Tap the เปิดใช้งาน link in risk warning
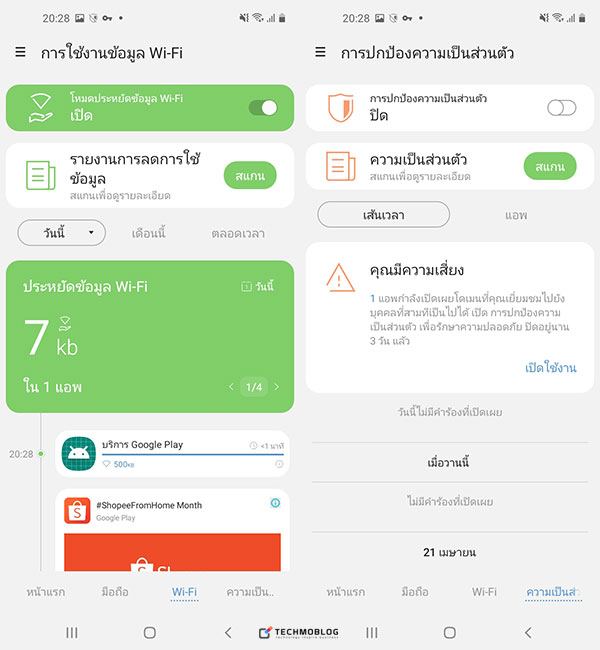 [550, 368]
